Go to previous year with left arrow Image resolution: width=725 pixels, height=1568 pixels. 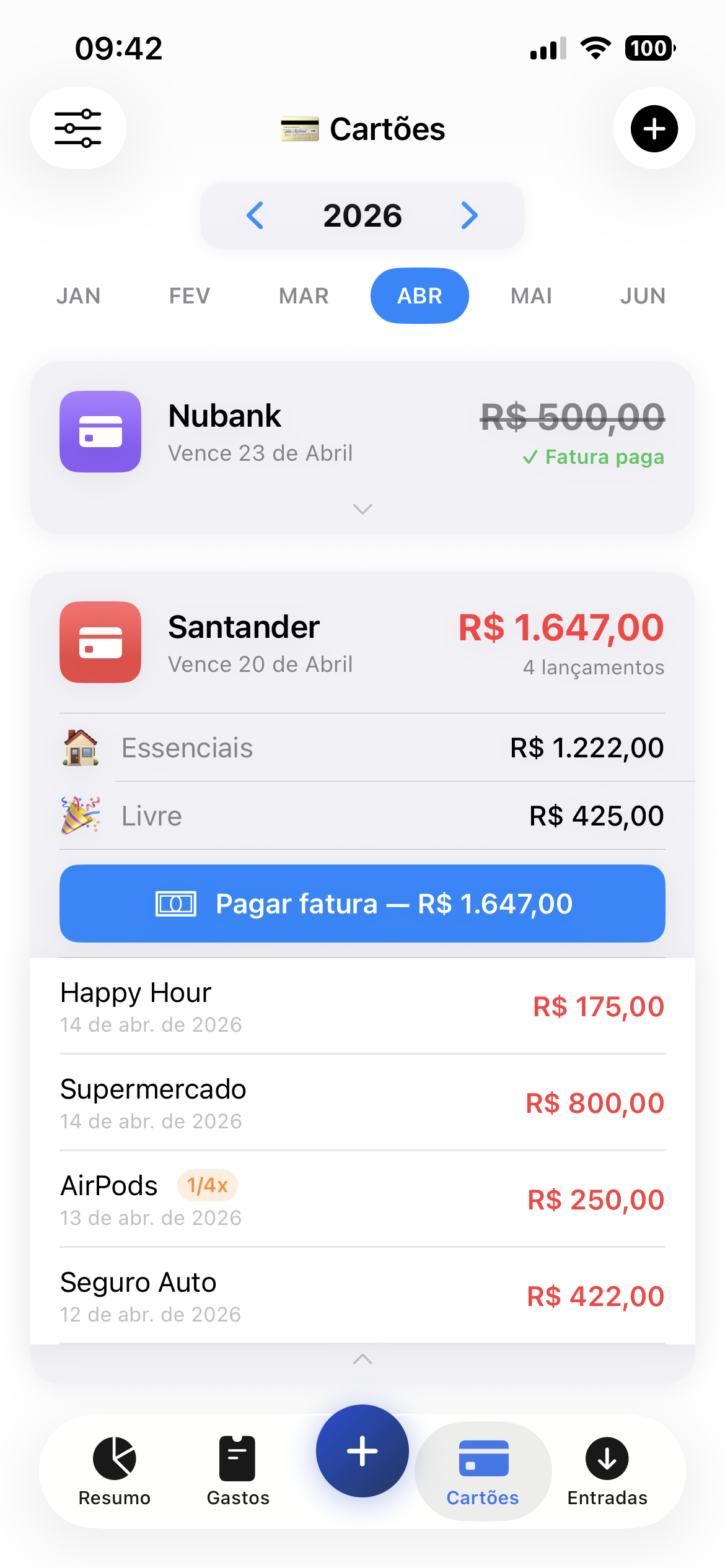[x=255, y=216]
